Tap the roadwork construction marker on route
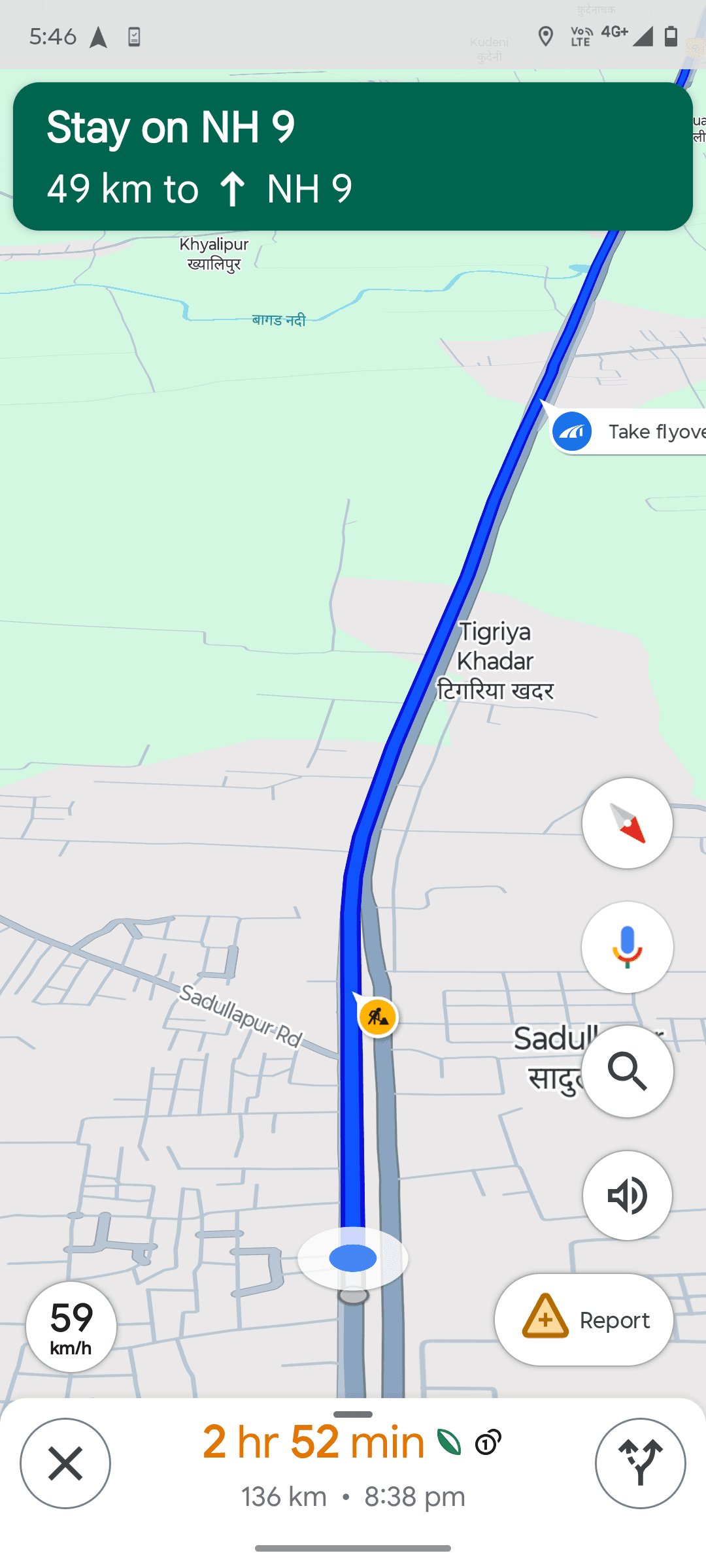This screenshot has height=1568, width=706. pyautogui.click(x=378, y=1017)
